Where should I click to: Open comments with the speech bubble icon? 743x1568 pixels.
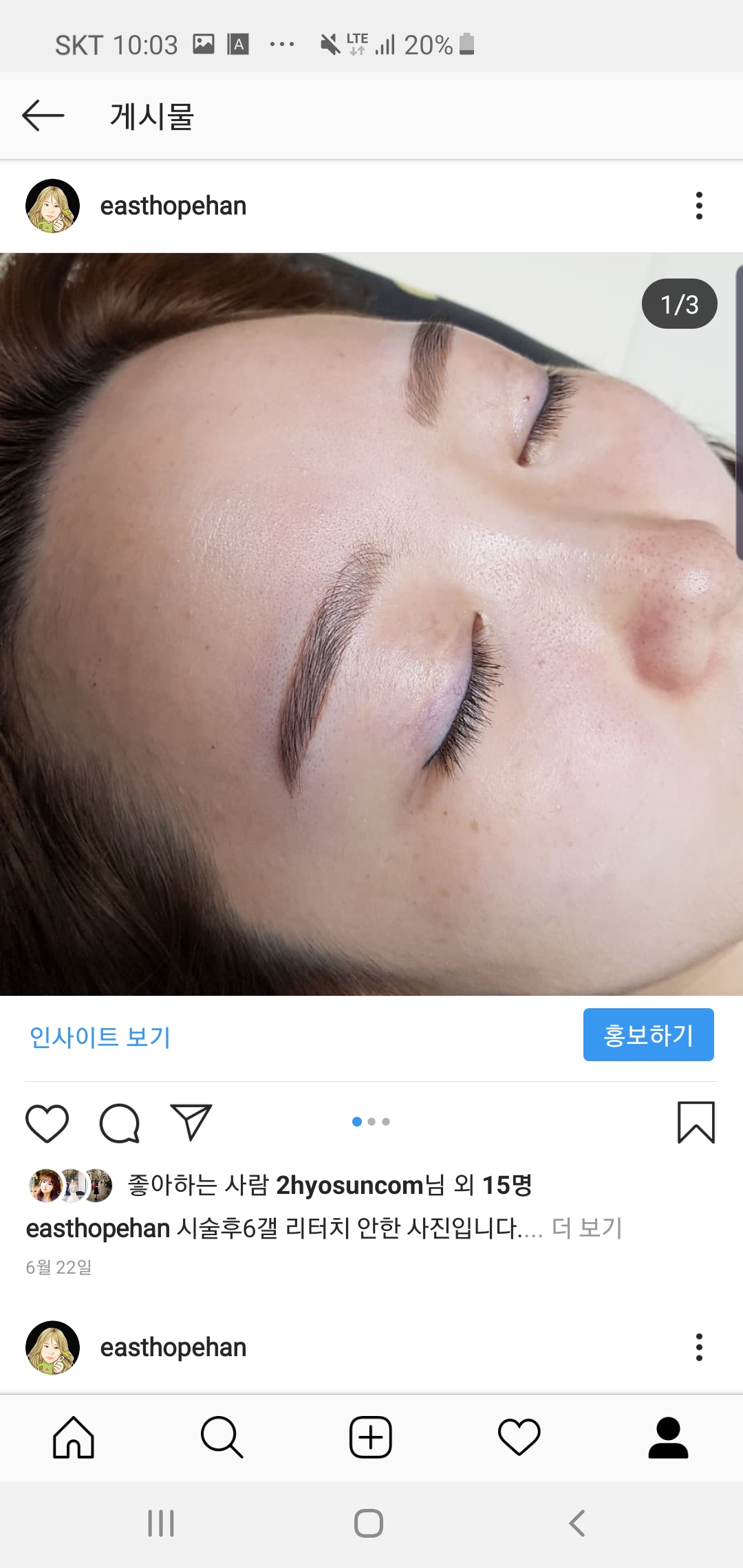click(120, 1123)
